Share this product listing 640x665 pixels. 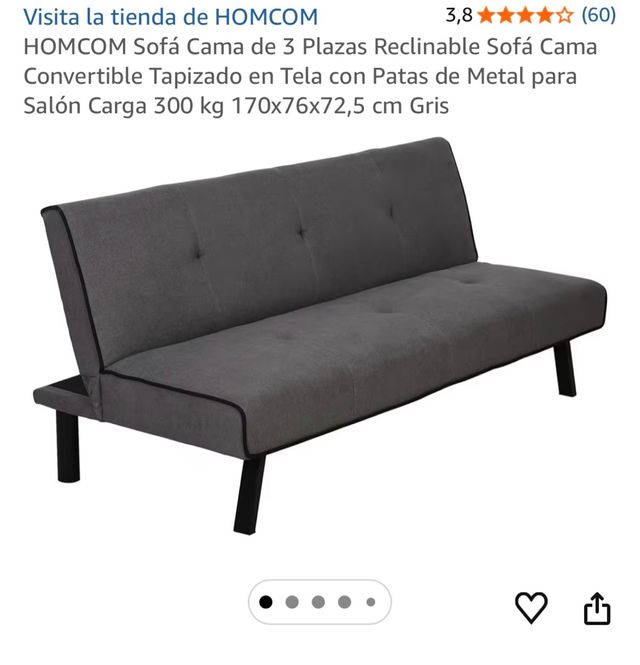(596, 607)
